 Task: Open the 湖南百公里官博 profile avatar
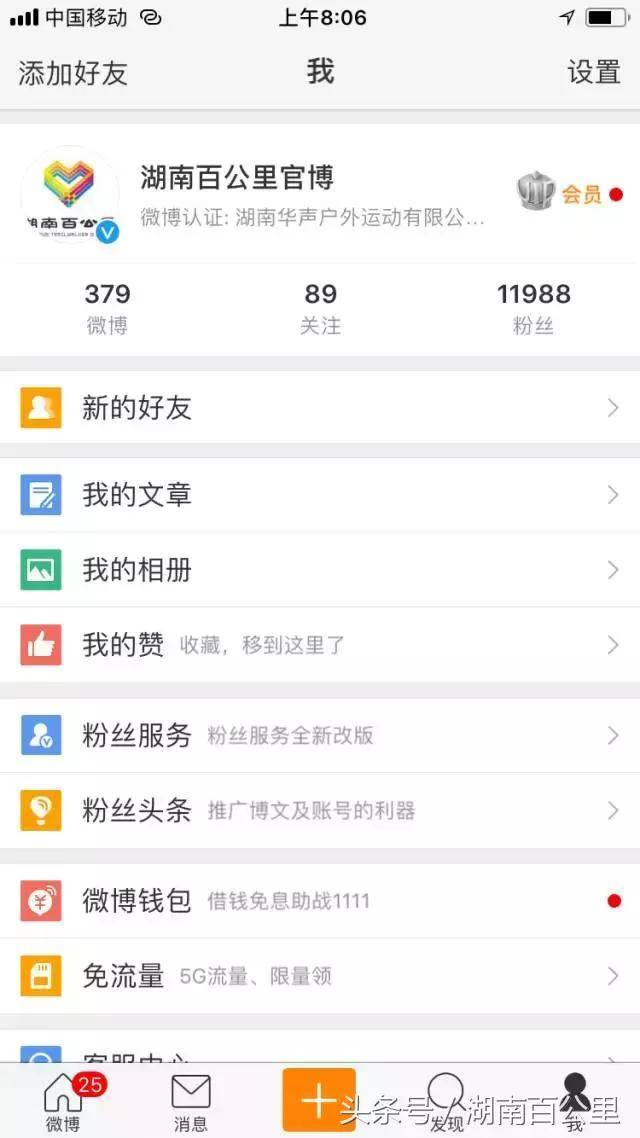coord(70,195)
